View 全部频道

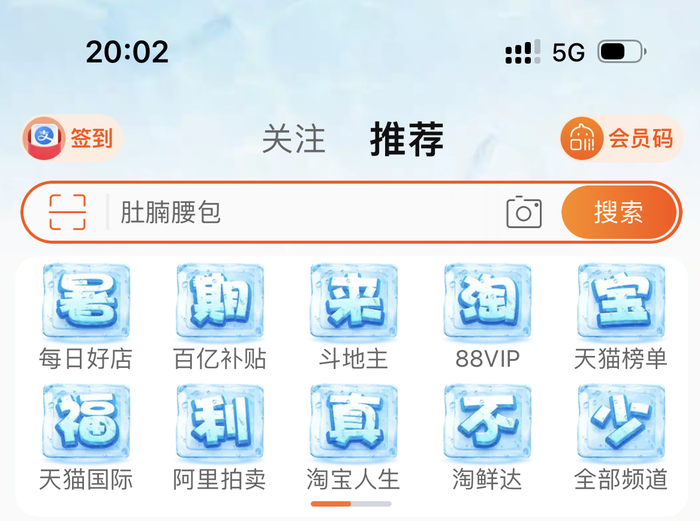[x=620, y=435]
